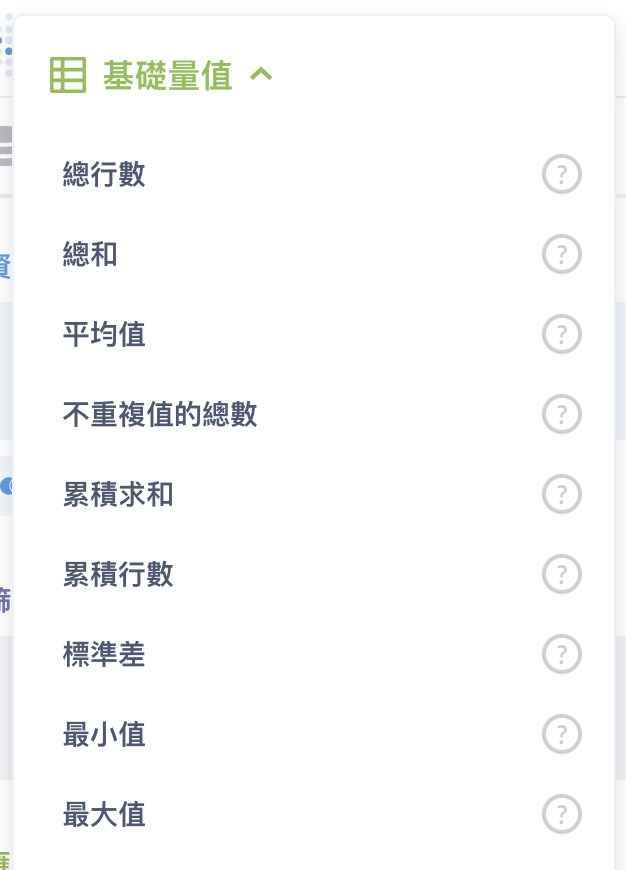
Task: Open help icon next to 總行數
Action: [x=562, y=175]
